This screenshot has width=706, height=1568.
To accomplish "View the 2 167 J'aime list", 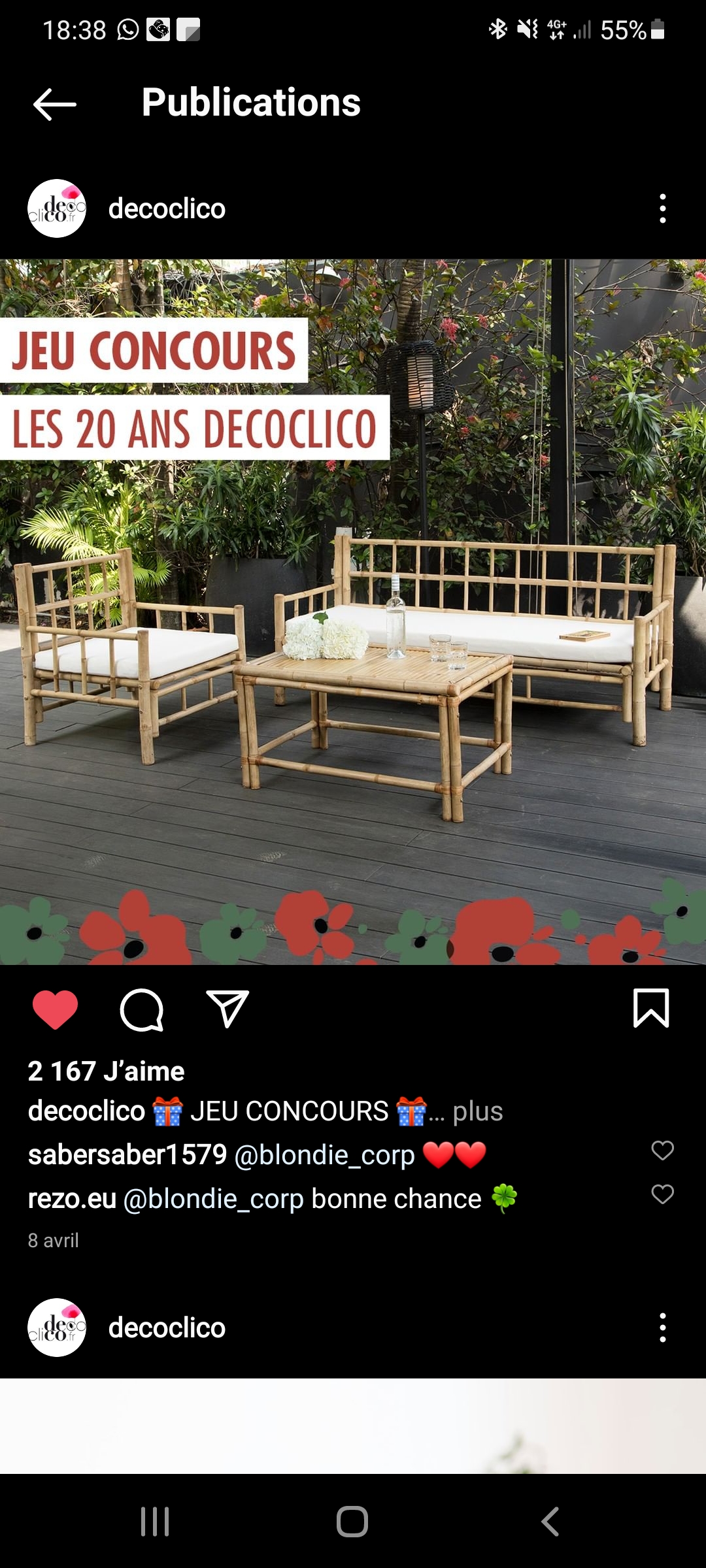I will click(106, 1071).
